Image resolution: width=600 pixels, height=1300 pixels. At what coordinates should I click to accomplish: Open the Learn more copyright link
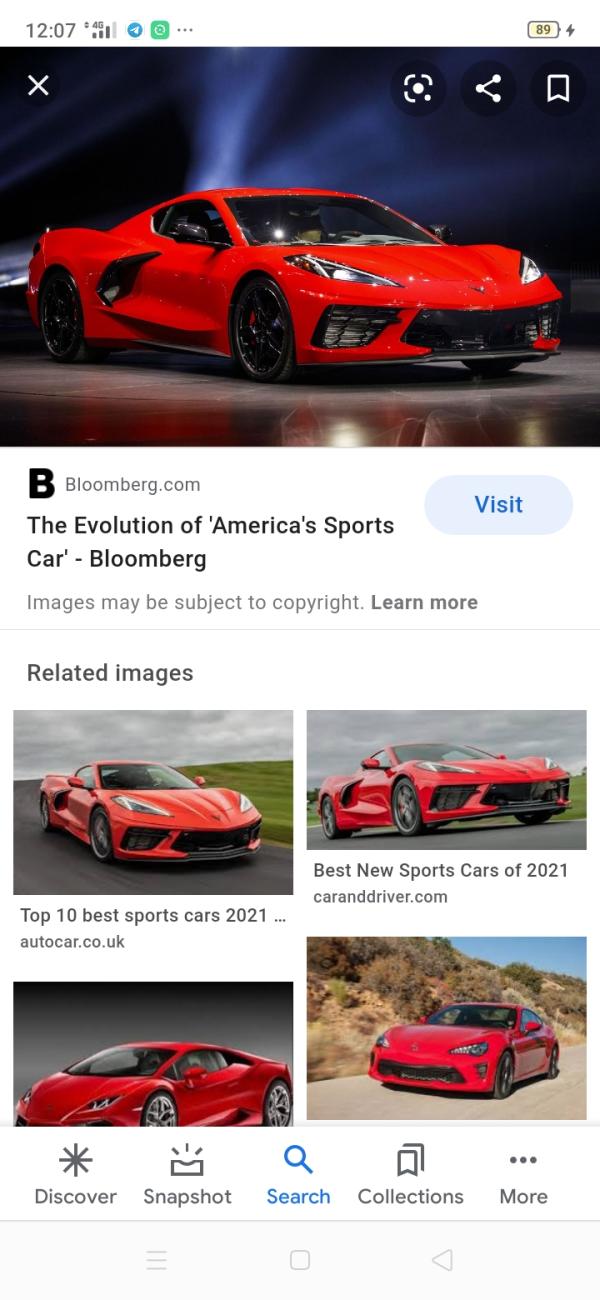(x=424, y=603)
